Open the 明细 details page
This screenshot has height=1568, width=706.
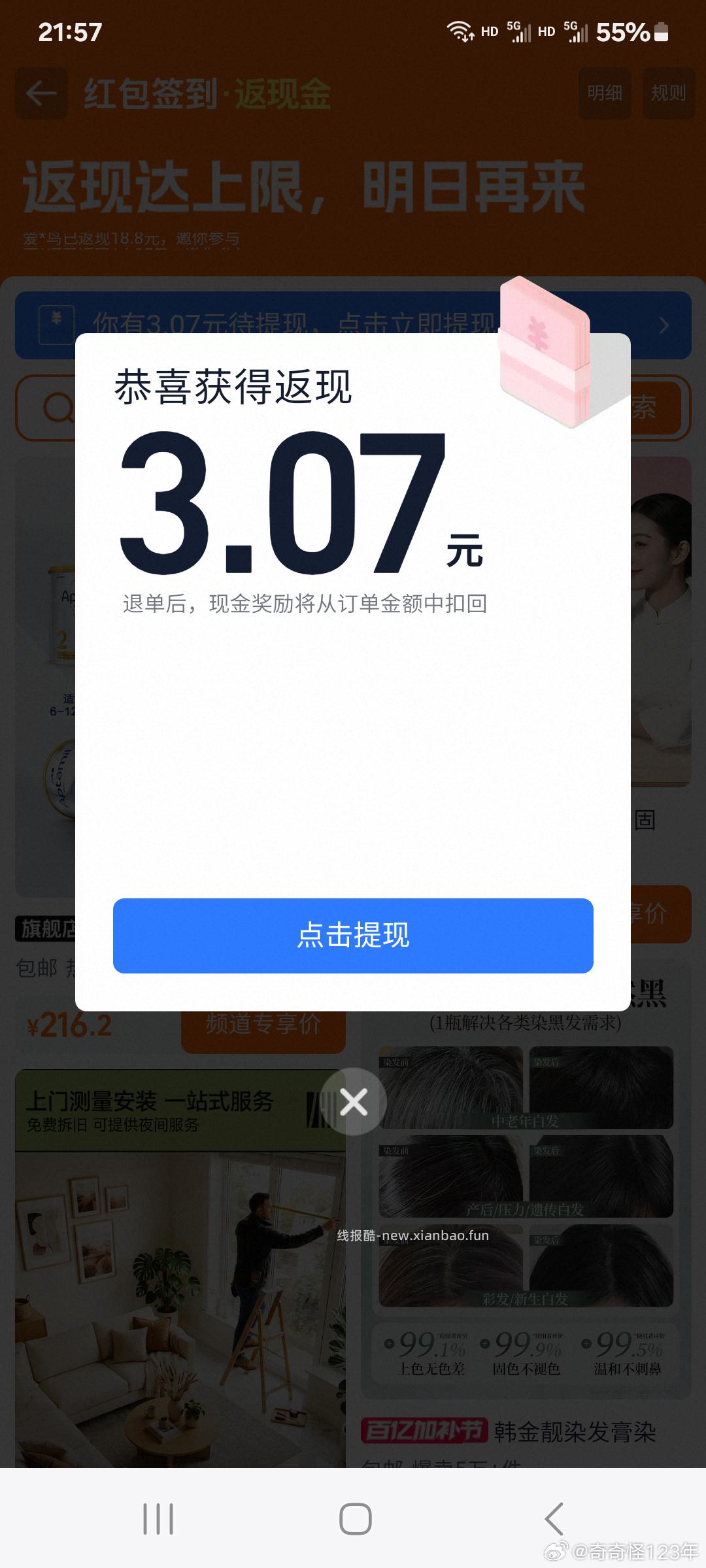coord(604,93)
